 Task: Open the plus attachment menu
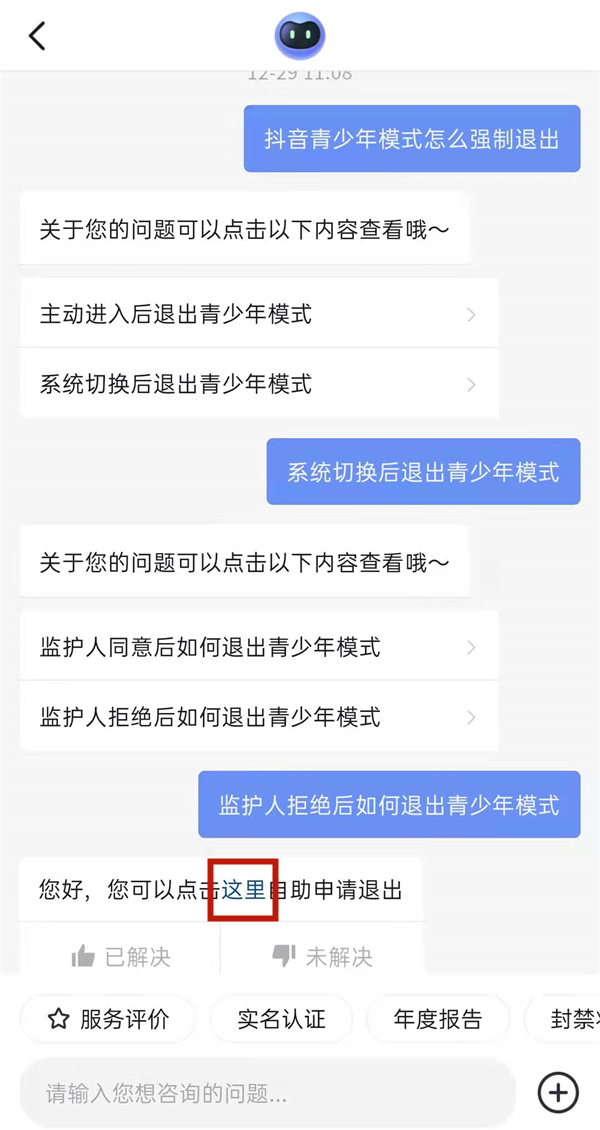coord(558,1092)
